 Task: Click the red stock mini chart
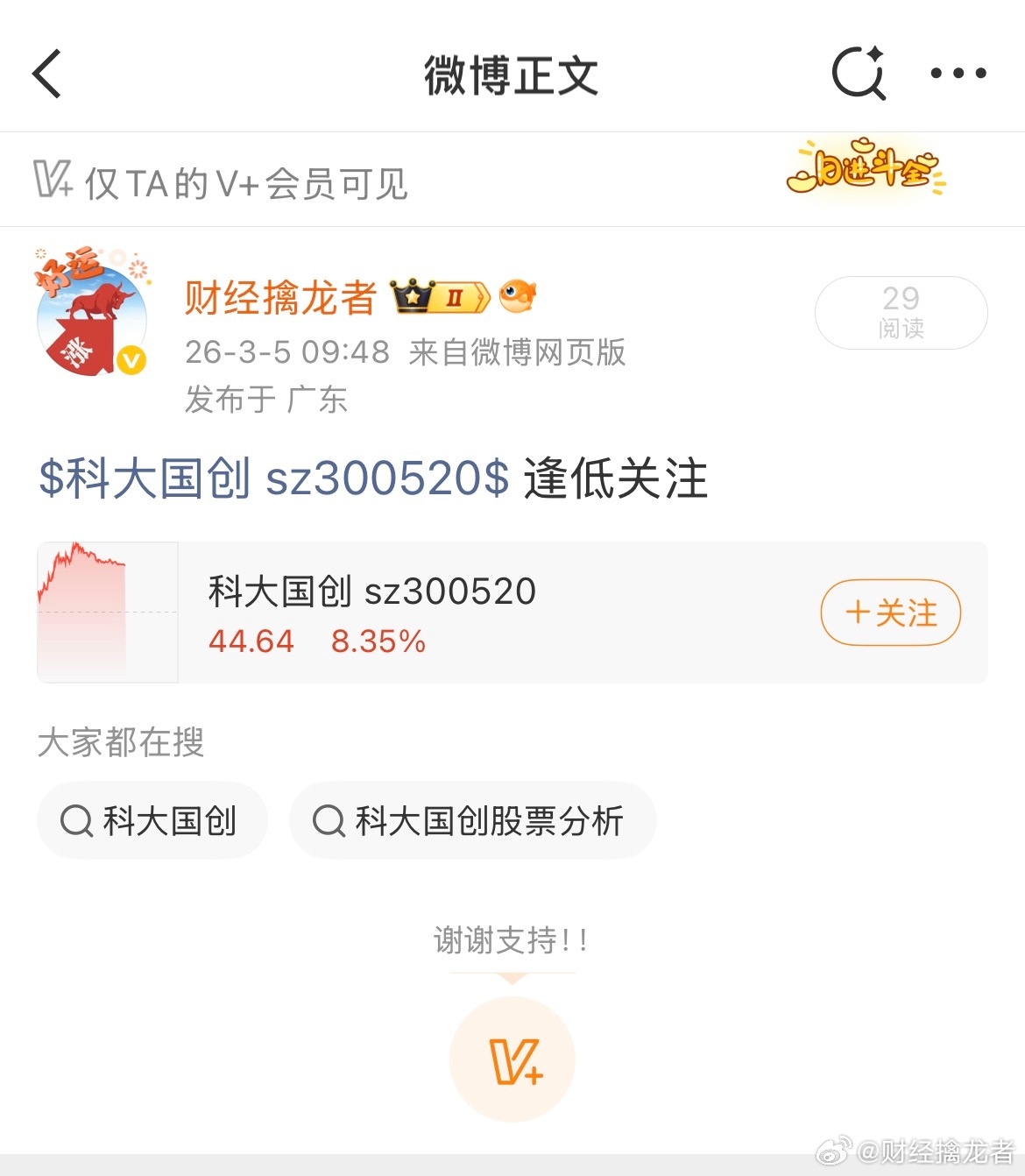(x=107, y=611)
